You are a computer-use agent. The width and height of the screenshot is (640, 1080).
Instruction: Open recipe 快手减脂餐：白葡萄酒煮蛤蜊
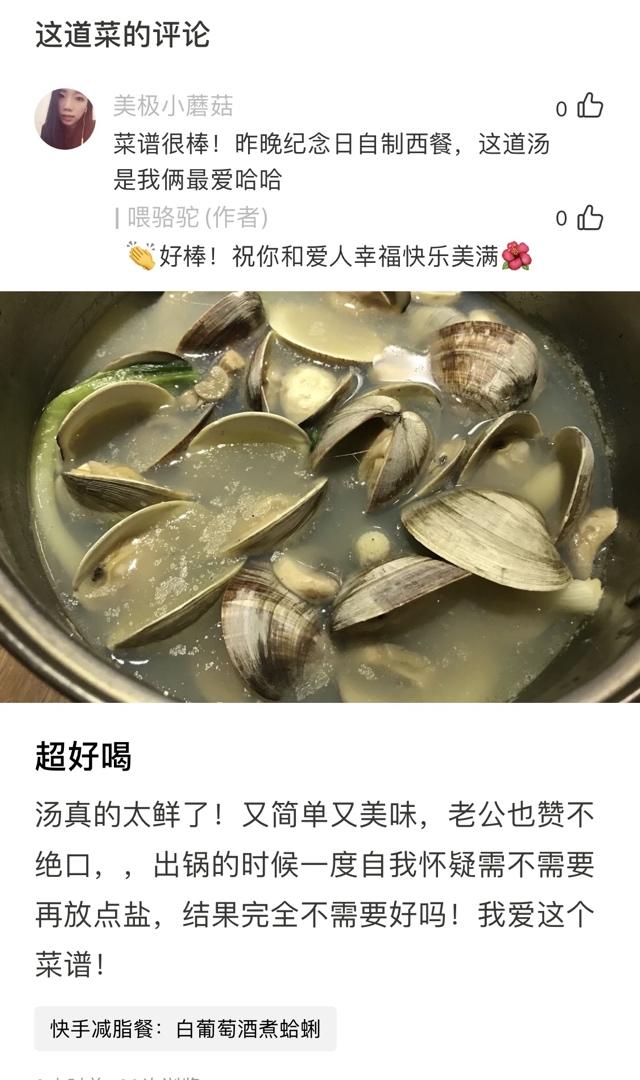[185, 1028]
